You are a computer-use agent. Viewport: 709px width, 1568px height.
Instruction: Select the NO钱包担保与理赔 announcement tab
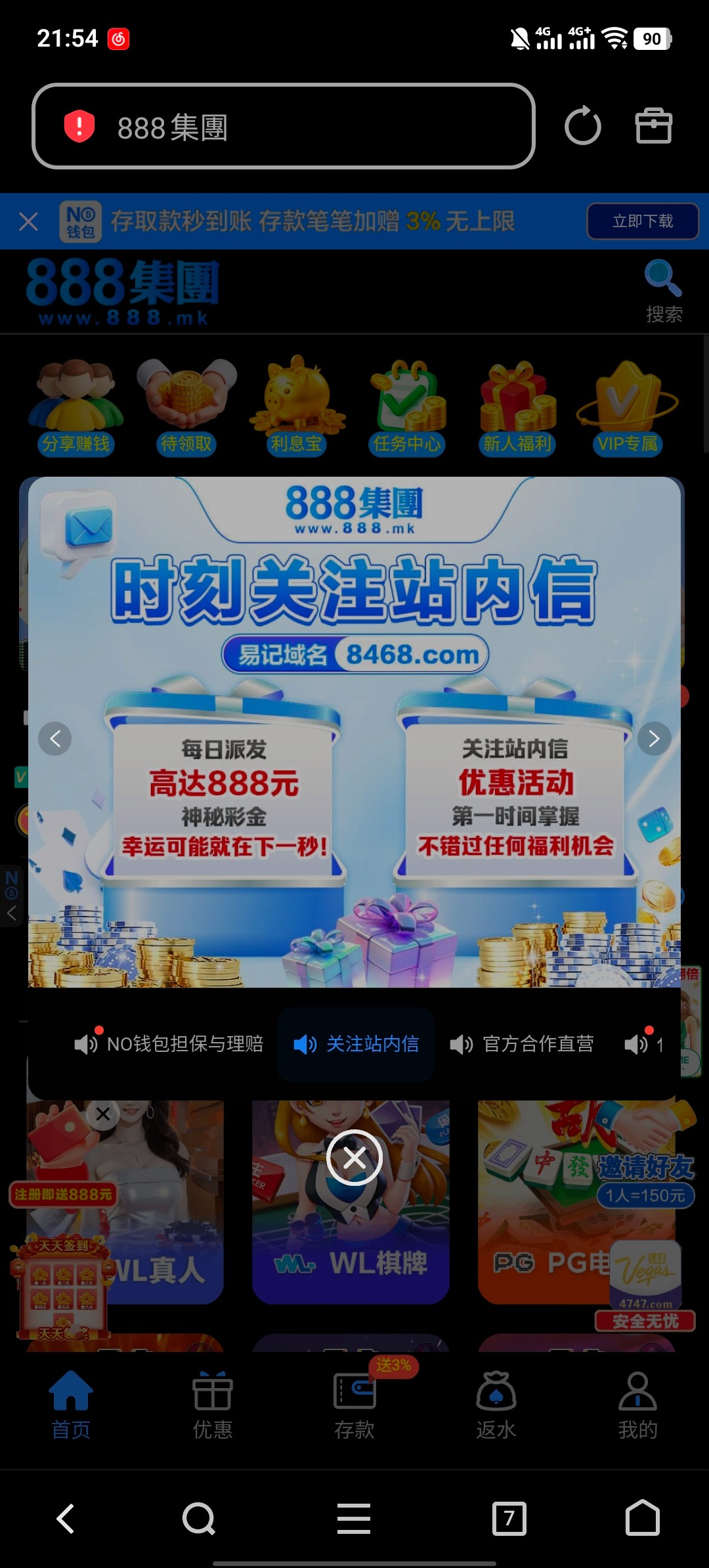coord(169,1043)
